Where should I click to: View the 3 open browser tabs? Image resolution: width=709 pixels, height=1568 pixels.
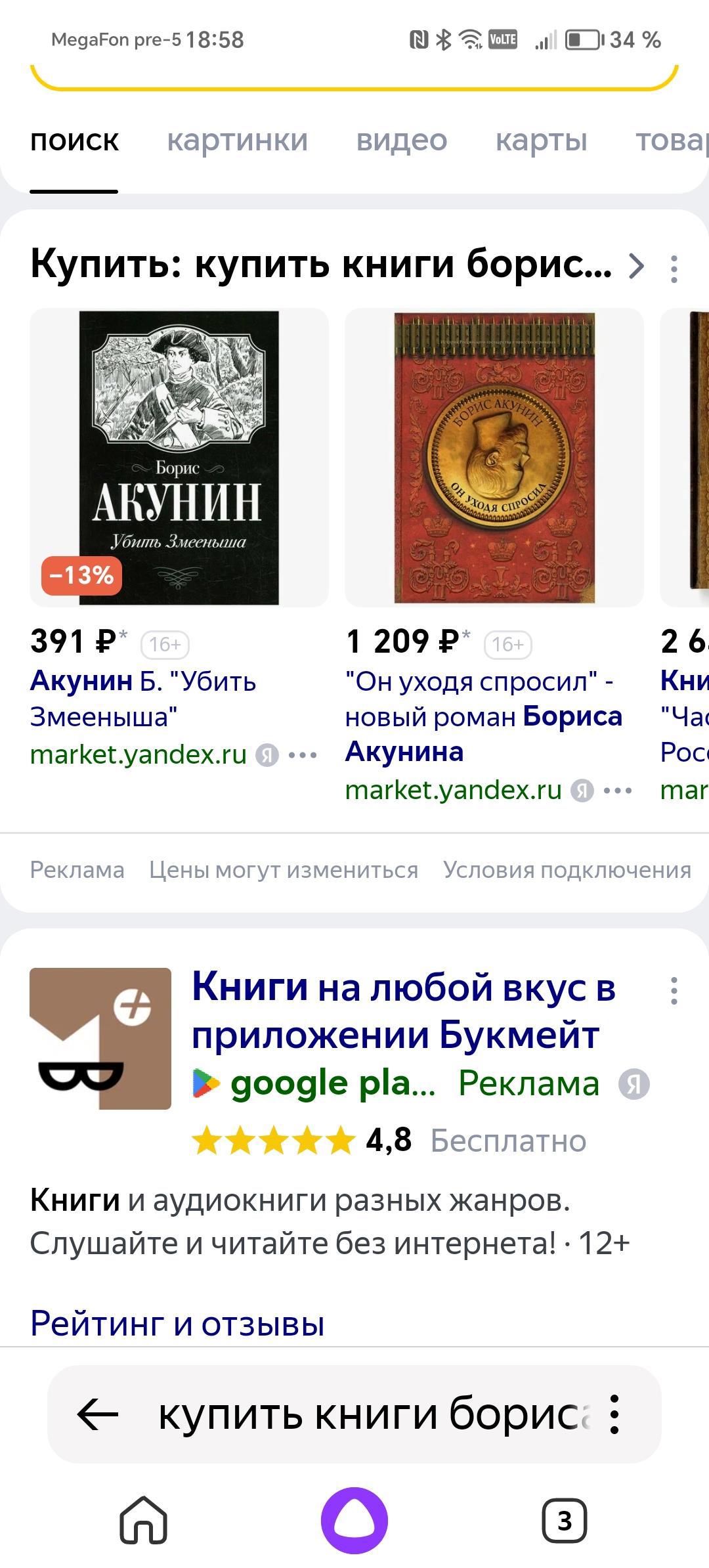click(564, 1521)
